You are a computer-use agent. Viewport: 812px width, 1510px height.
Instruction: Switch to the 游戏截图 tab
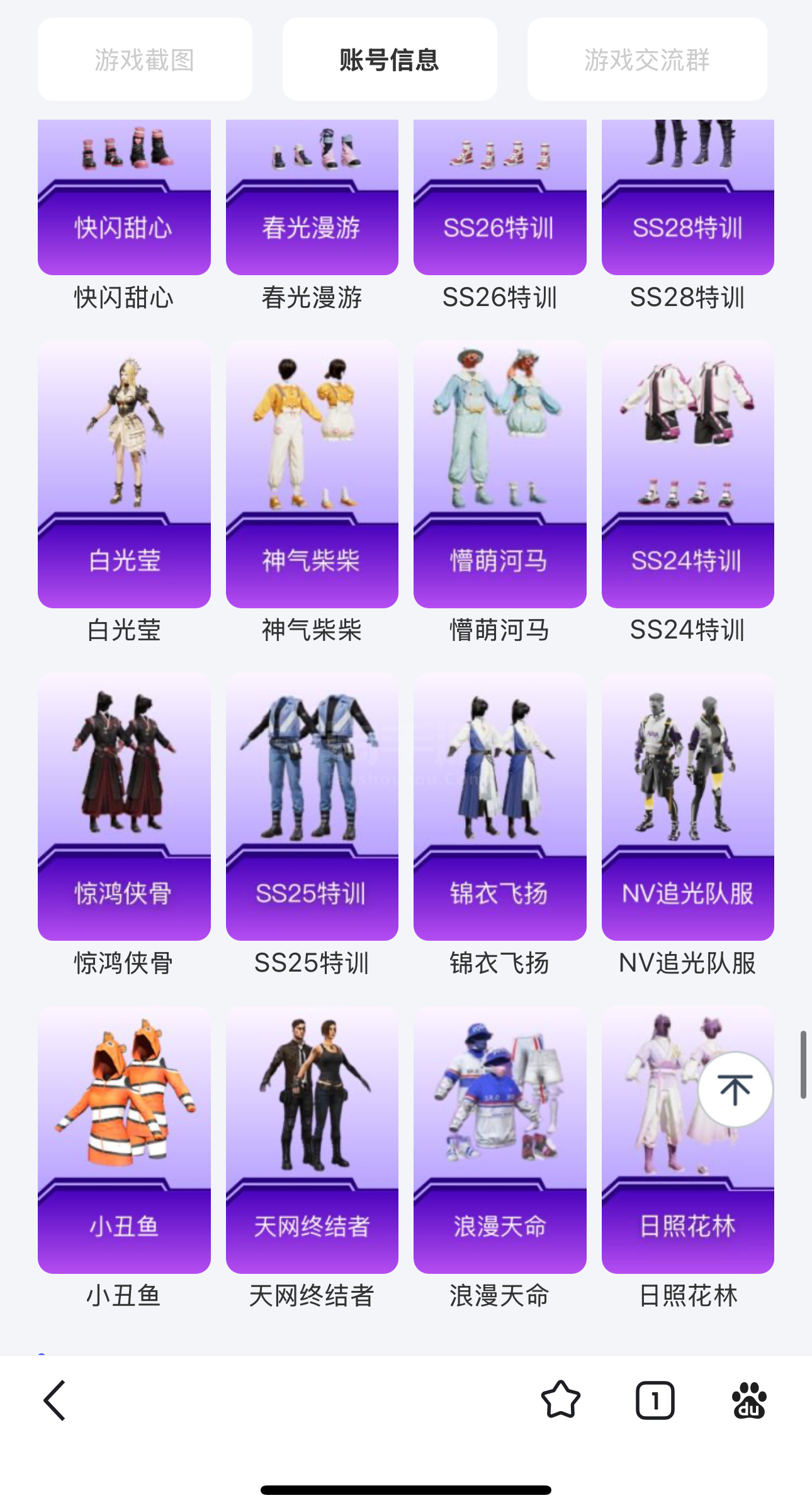(x=145, y=60)
